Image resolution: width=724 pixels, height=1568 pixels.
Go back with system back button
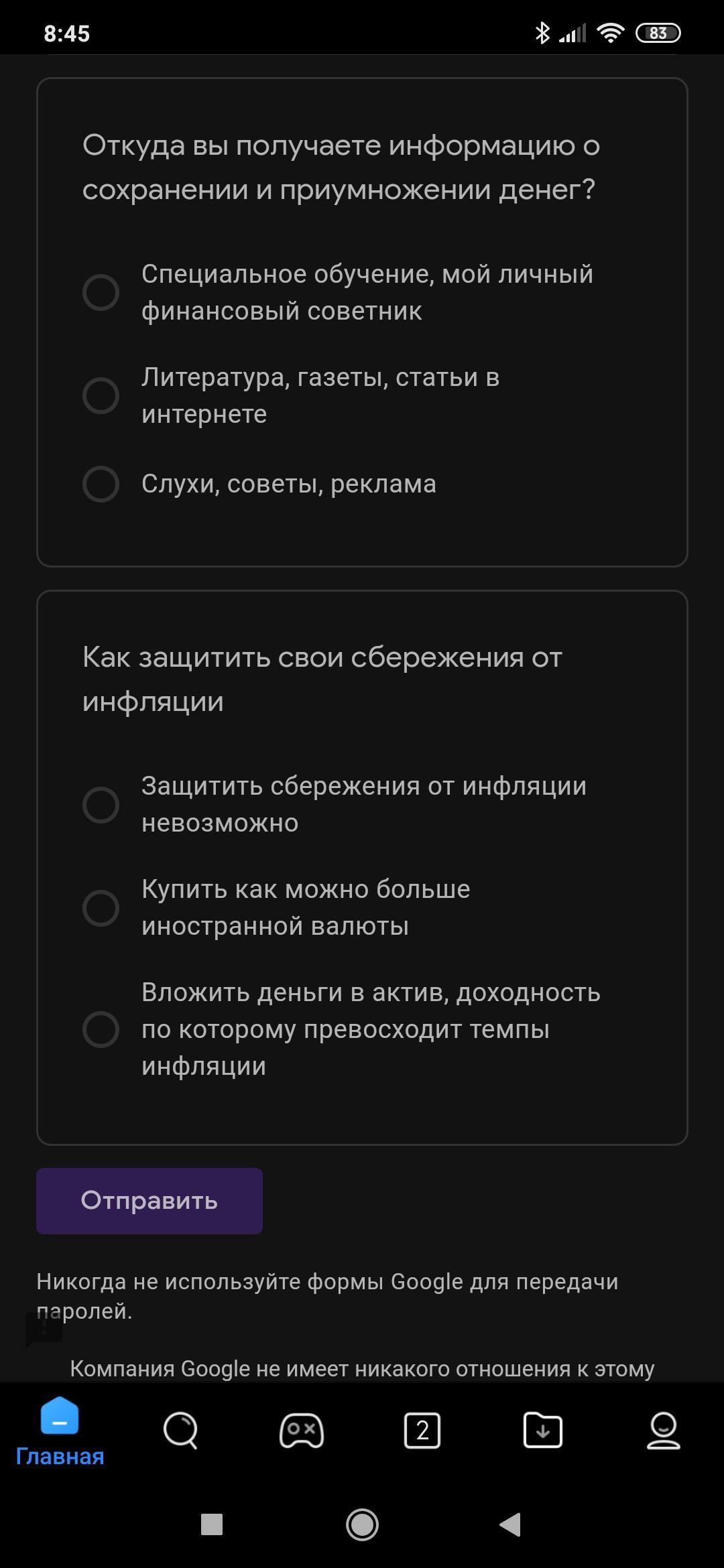pyautogui.click(x=511, y=1524)
